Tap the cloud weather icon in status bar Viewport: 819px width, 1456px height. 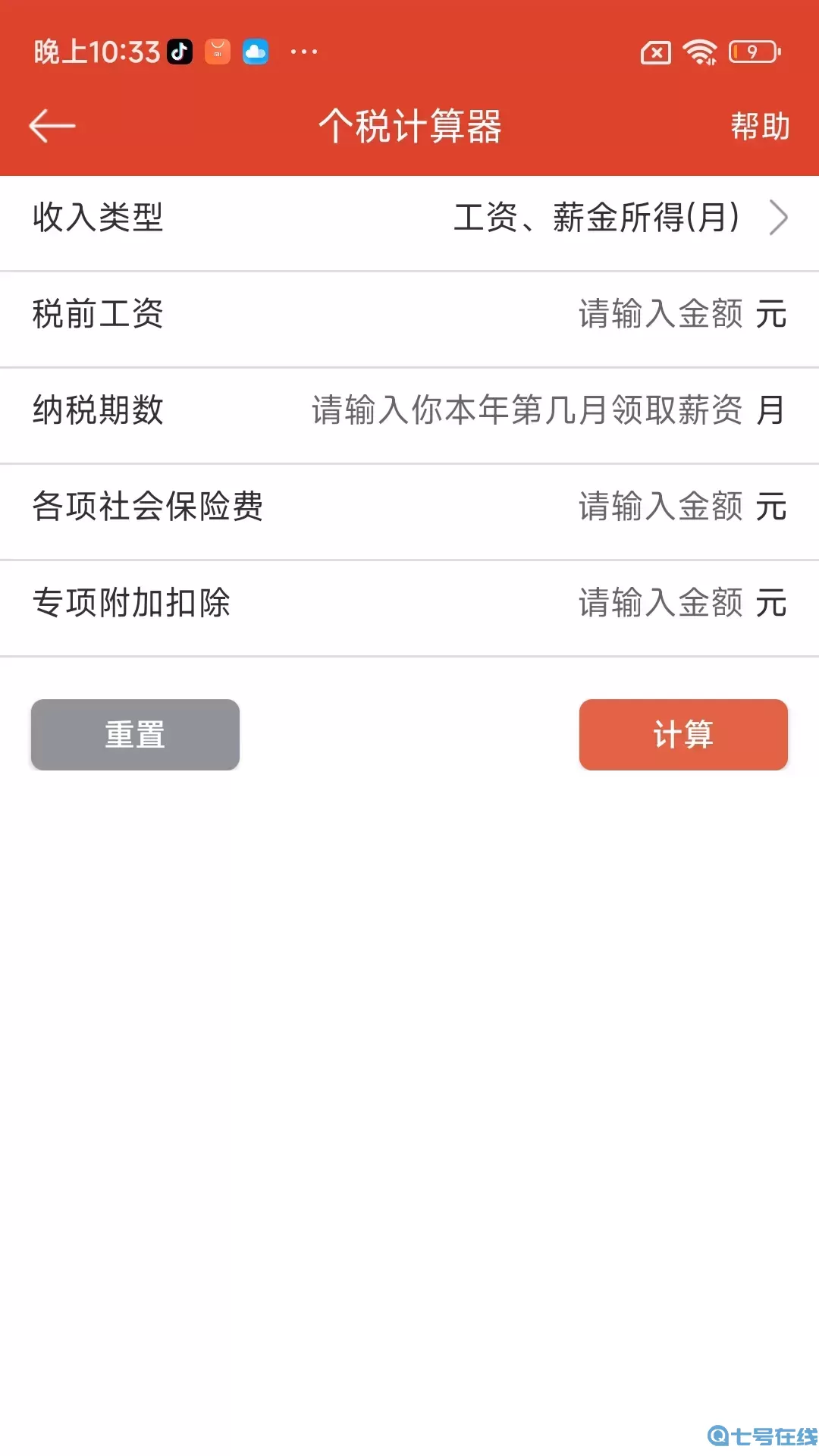(x=256, y=52)
